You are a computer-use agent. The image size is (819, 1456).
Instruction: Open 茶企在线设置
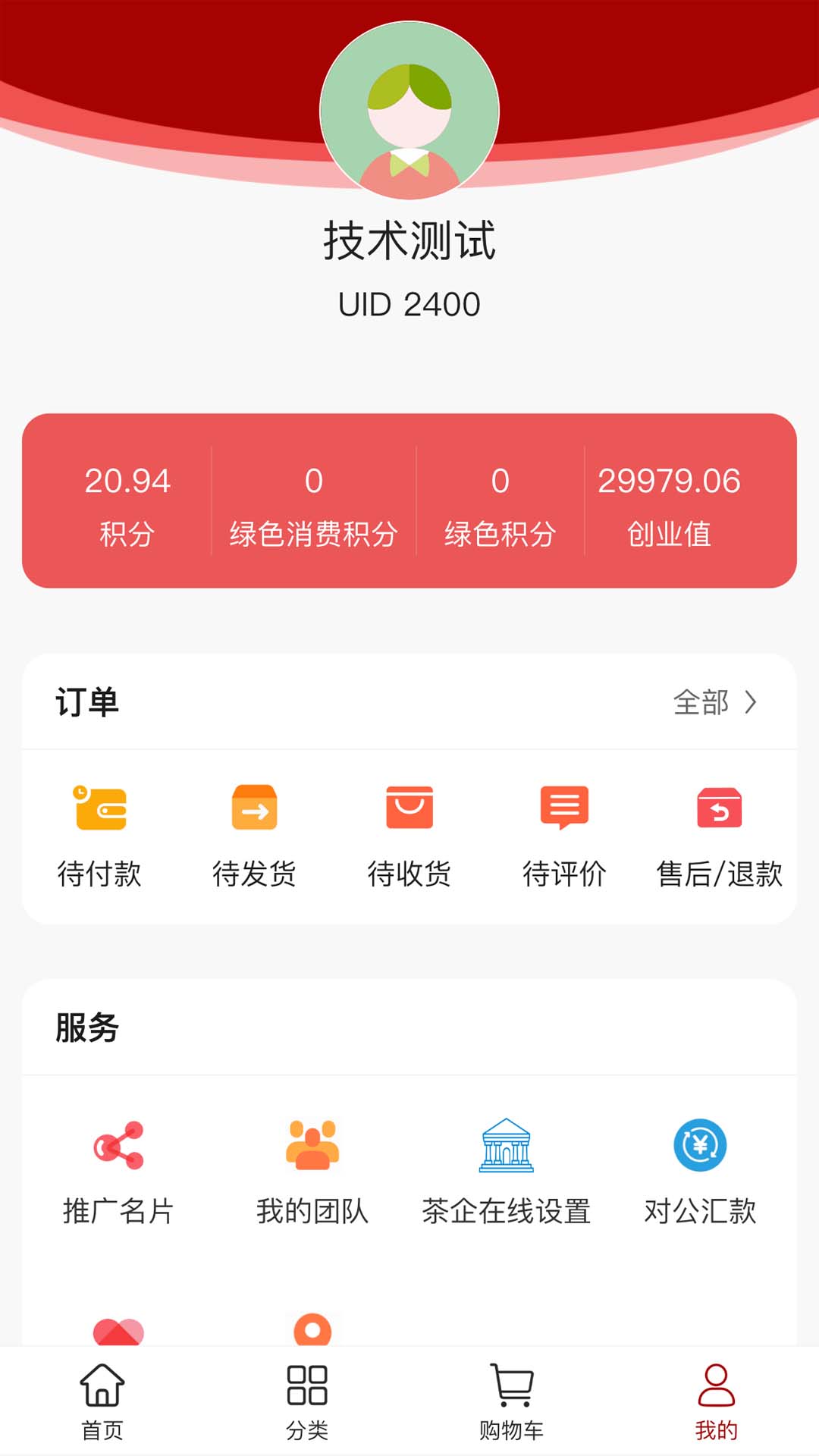506,1172
